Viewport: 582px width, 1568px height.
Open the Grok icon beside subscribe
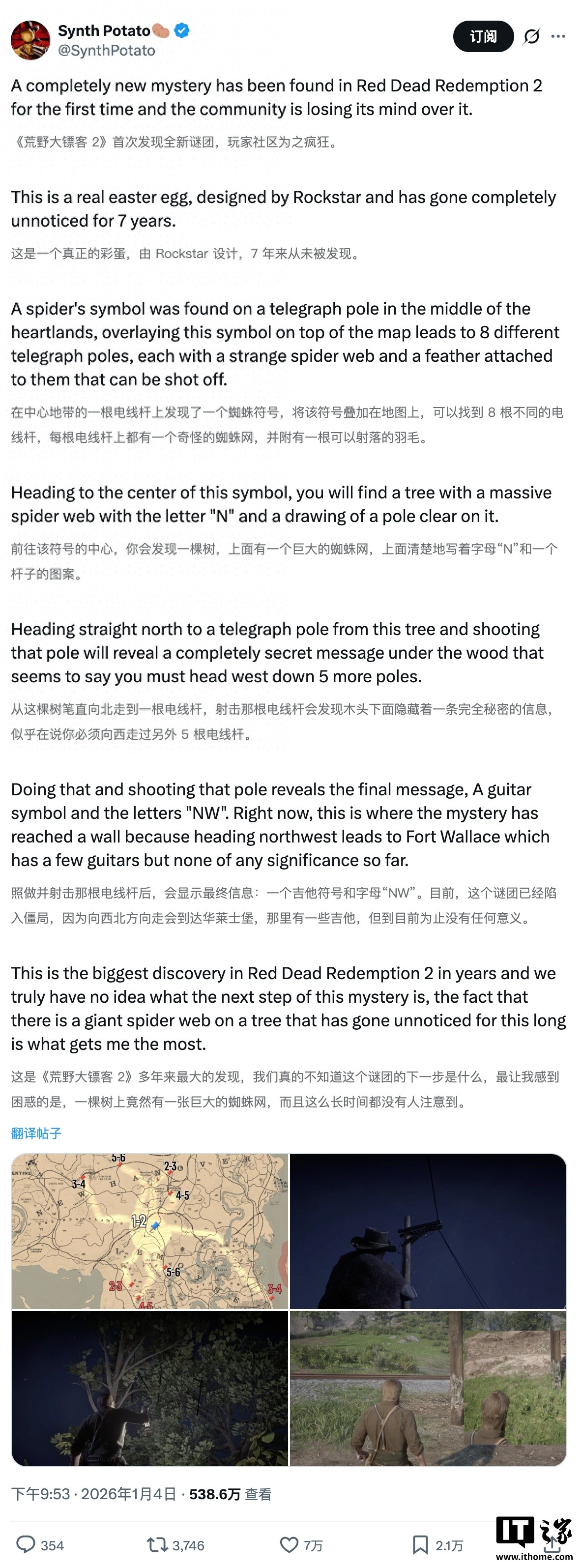(531, 36)
